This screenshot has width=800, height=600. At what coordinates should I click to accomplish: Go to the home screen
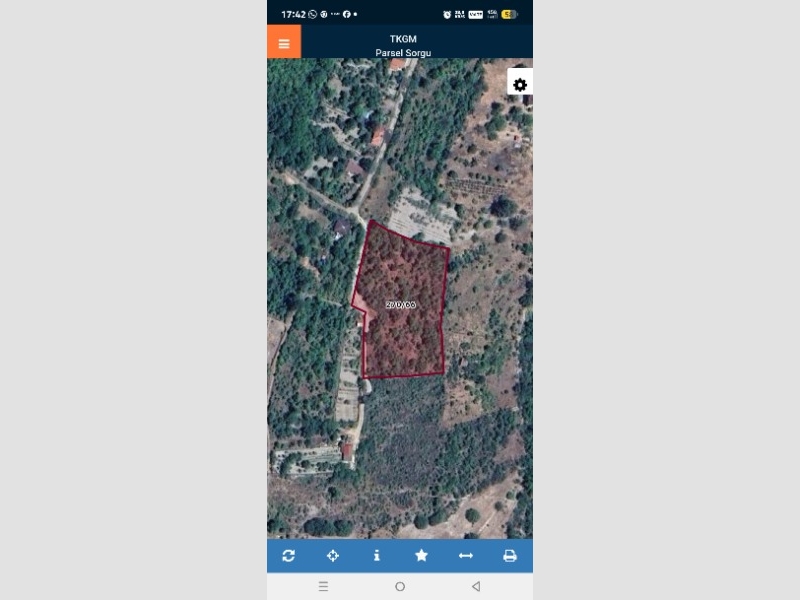(400, 587)
